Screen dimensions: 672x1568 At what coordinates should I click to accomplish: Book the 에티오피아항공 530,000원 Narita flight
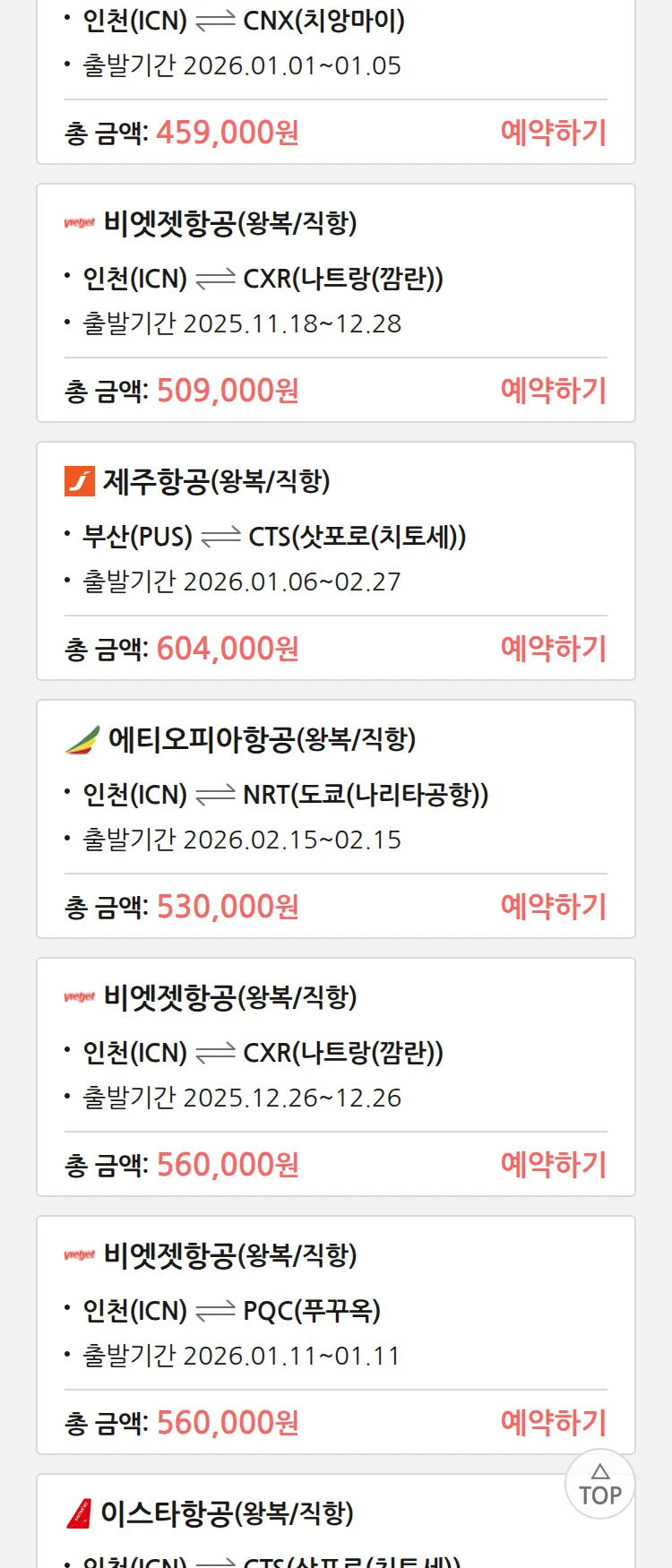pyautogui.click(x=553, y=907)
